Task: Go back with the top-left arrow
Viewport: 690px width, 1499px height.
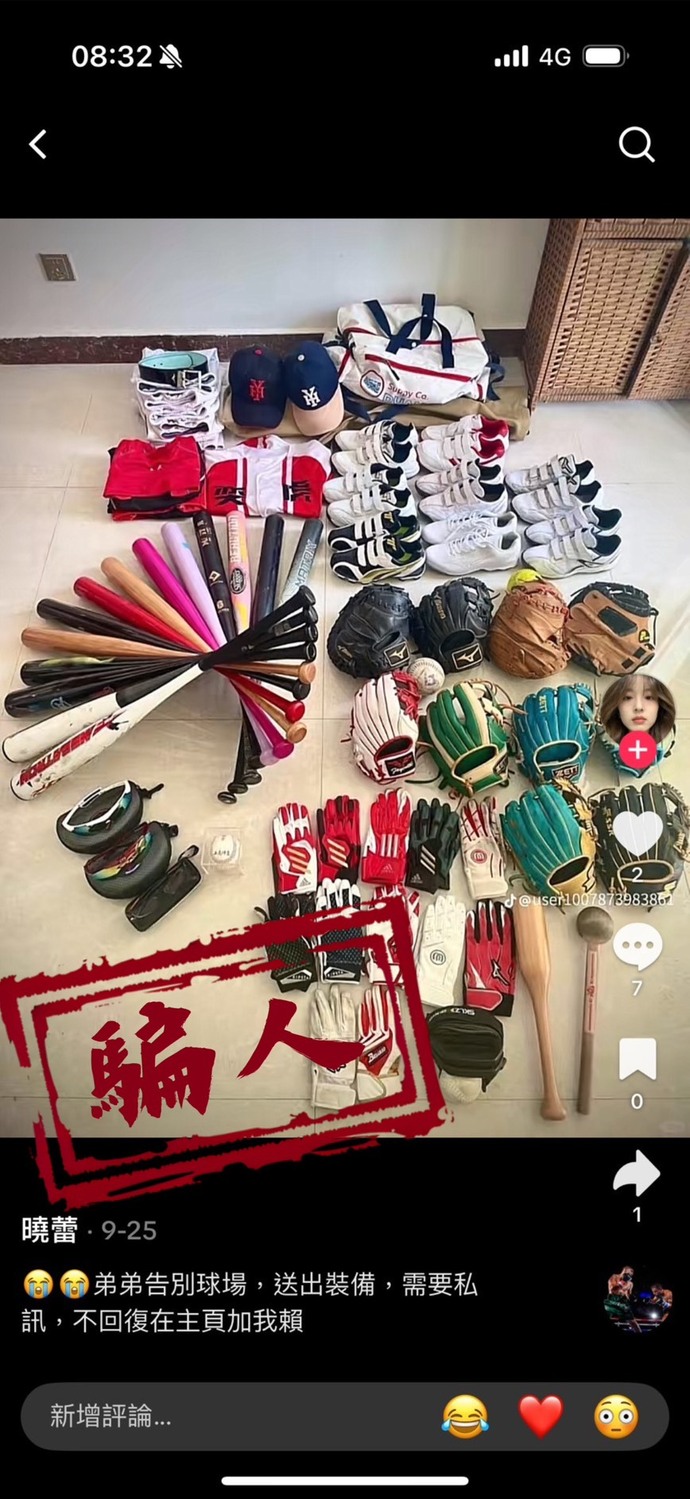Action: tap(38, 145)
